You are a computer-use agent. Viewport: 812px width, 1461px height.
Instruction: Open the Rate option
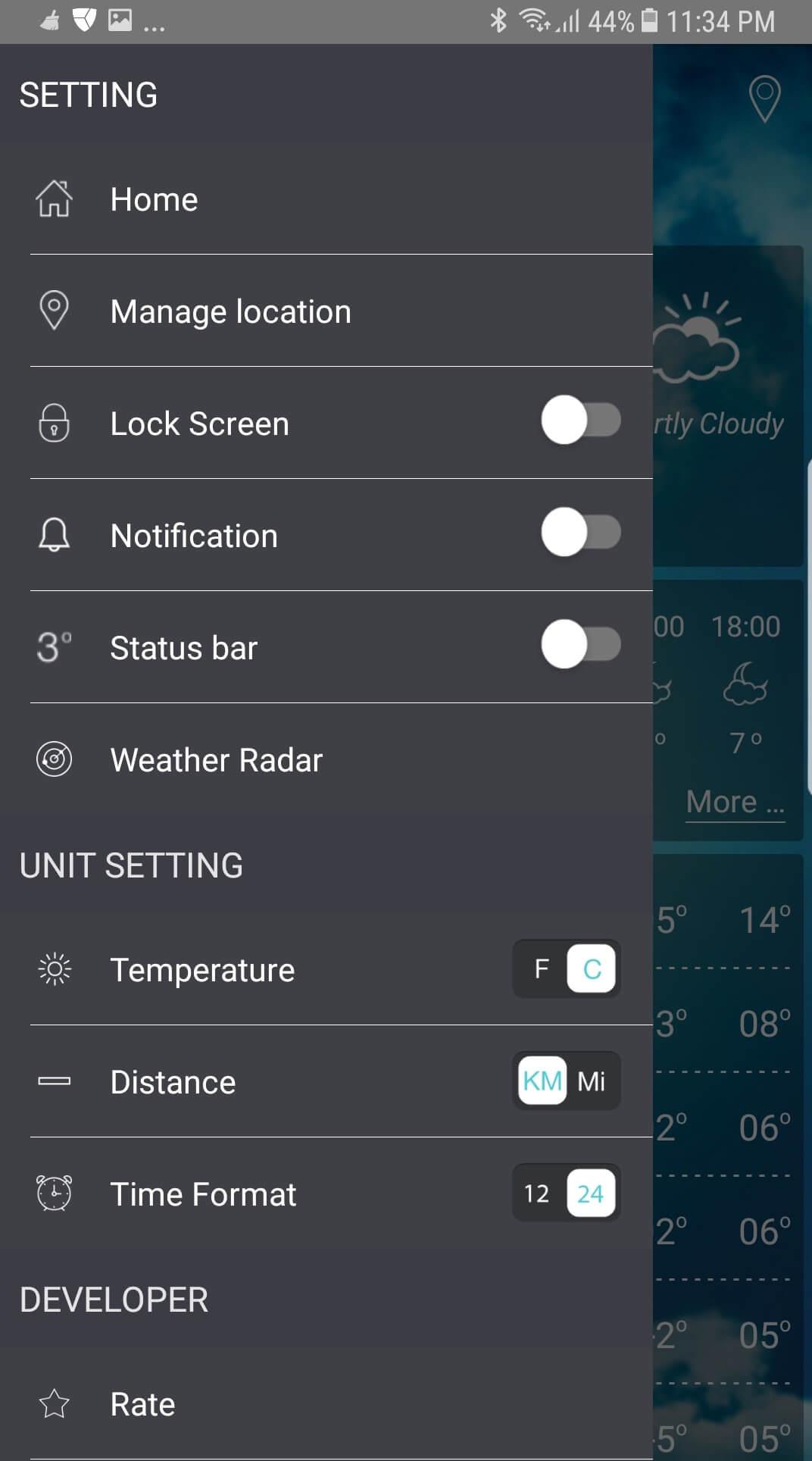[142, 1404]
